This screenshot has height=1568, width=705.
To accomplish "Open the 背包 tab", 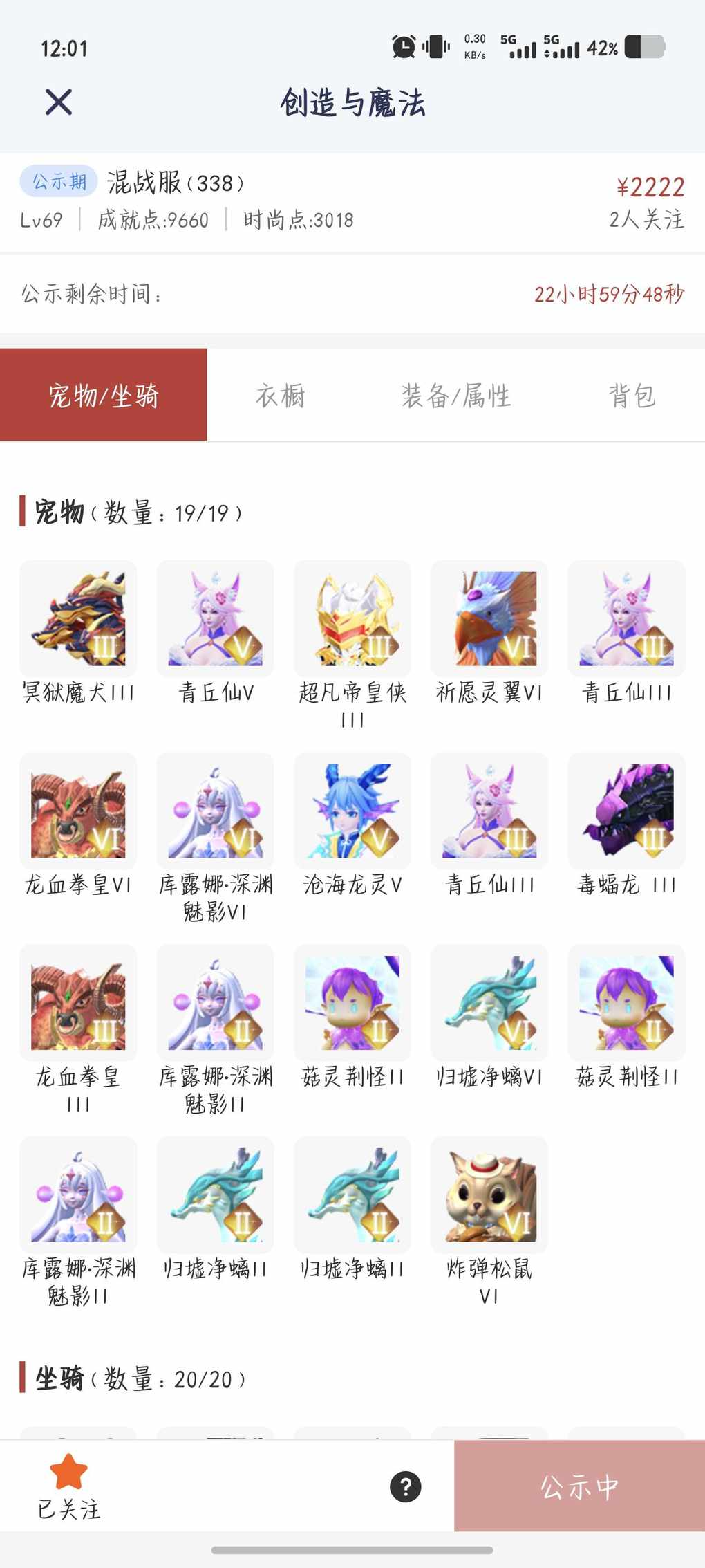I will [631, 396].
